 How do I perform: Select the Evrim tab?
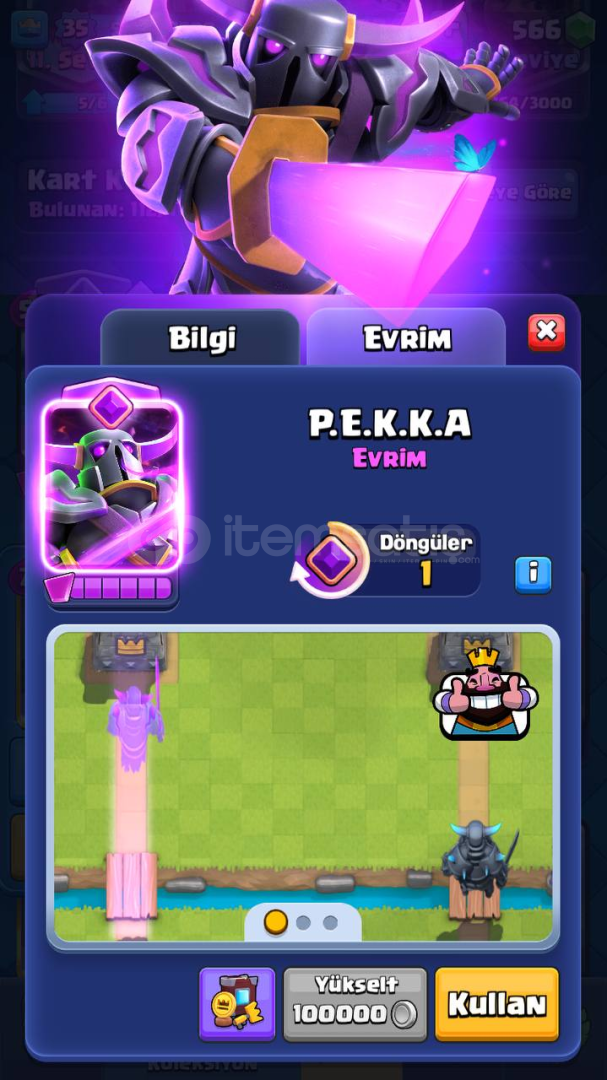(x=407, y=338)
